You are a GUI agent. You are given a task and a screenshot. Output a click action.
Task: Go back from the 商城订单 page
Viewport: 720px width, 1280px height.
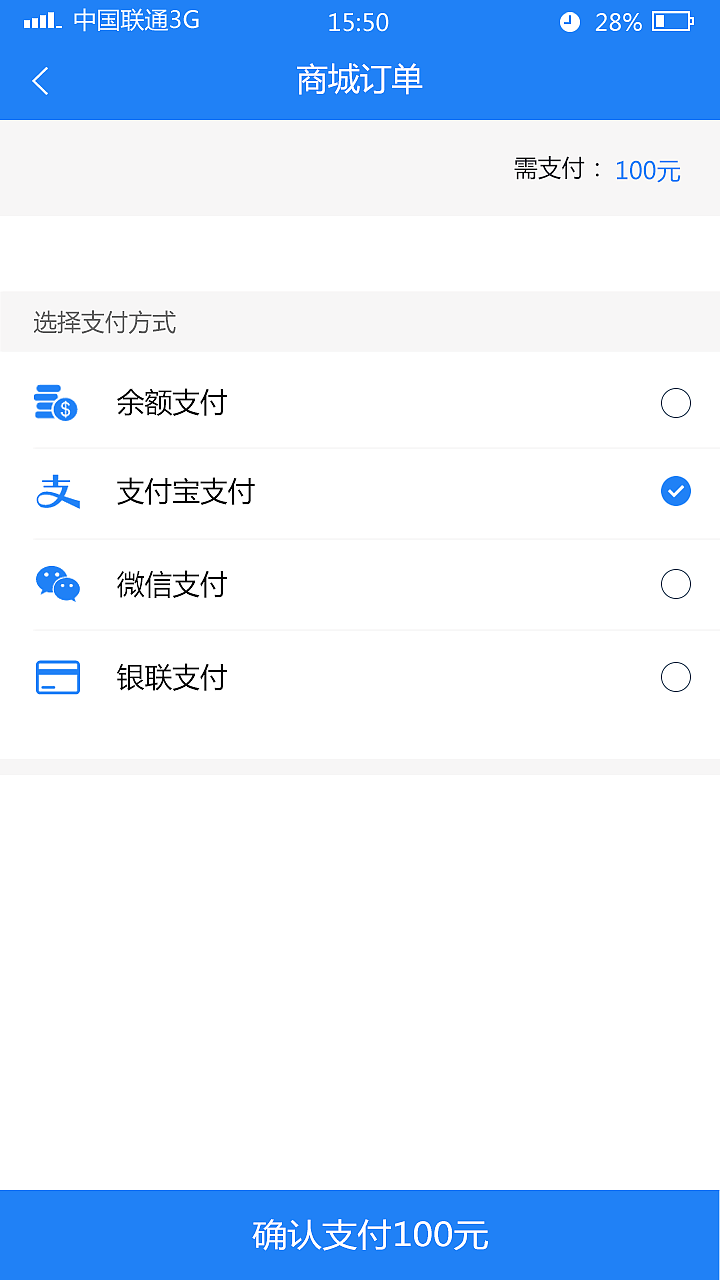41,81
